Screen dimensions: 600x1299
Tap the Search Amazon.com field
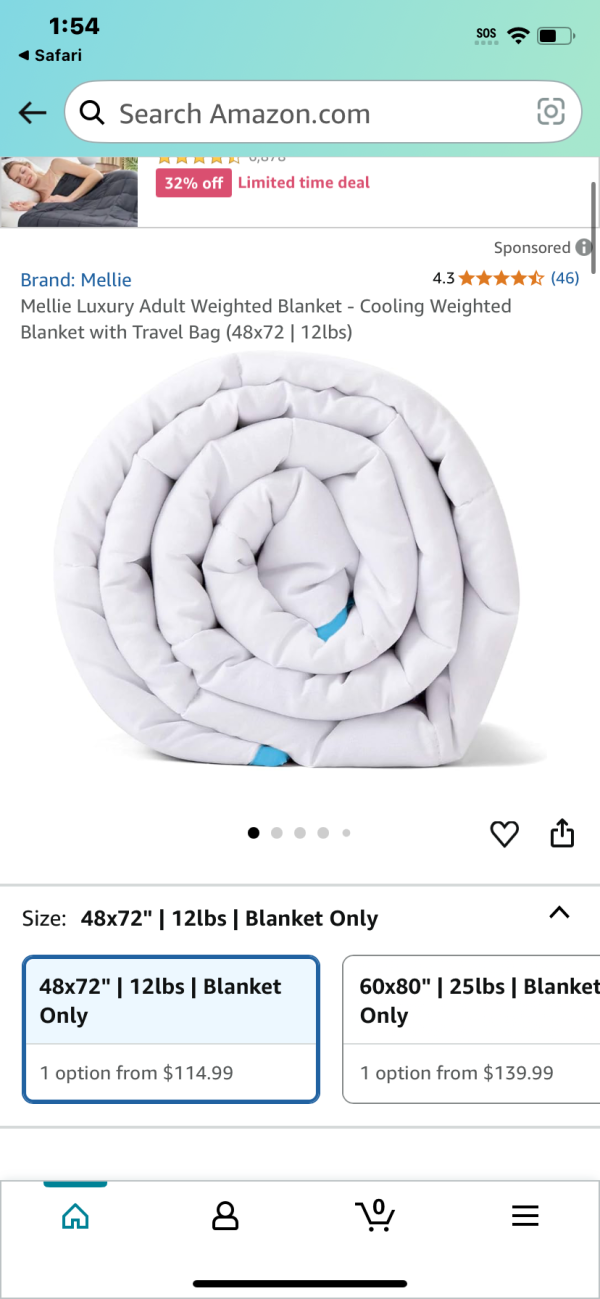coord(300,113)
